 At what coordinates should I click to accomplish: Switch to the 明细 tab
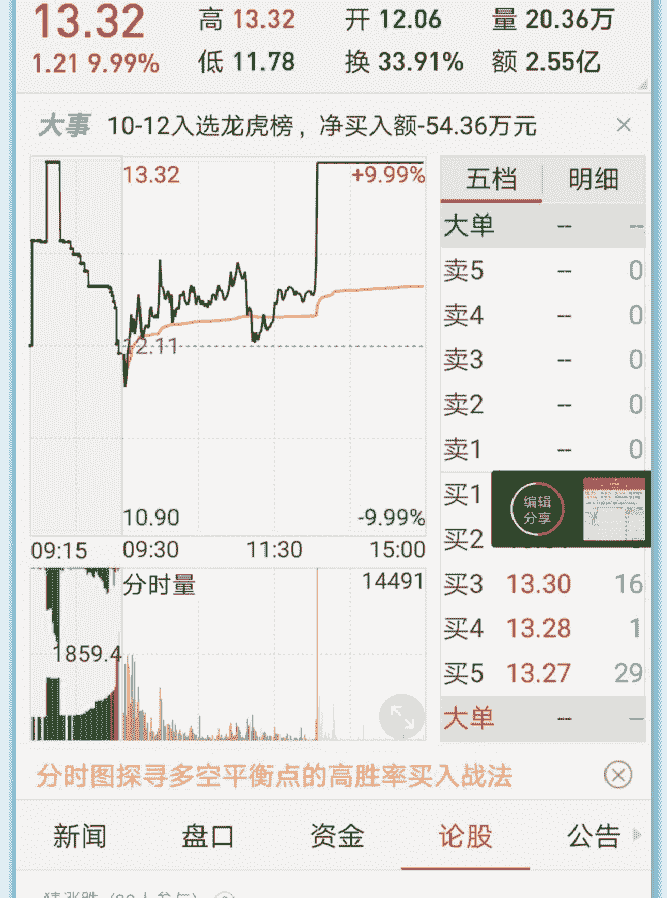[x=593, y=180]
